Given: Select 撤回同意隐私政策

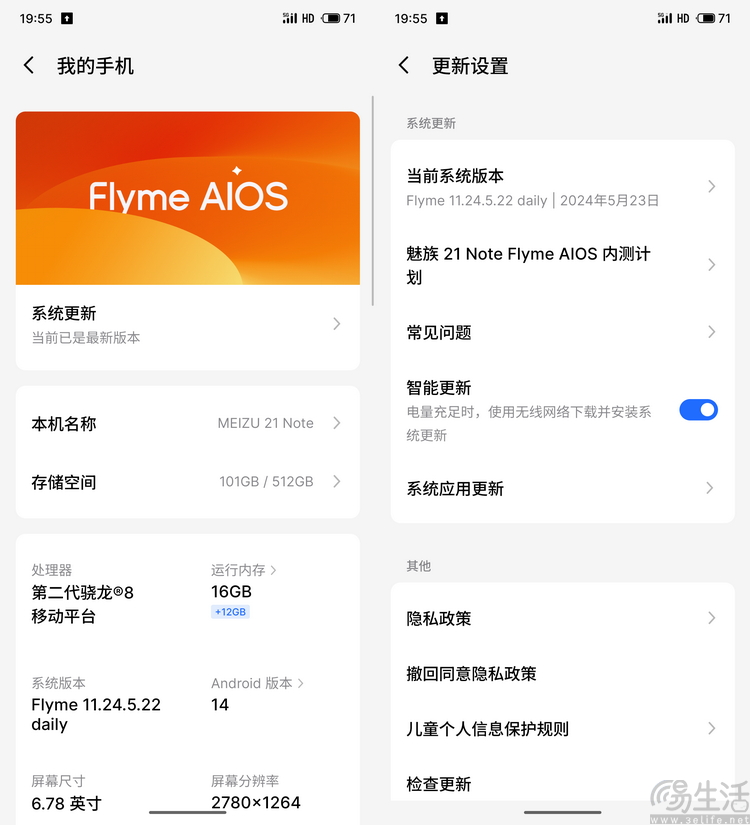Looking at the screenshot, I should 562,673.
